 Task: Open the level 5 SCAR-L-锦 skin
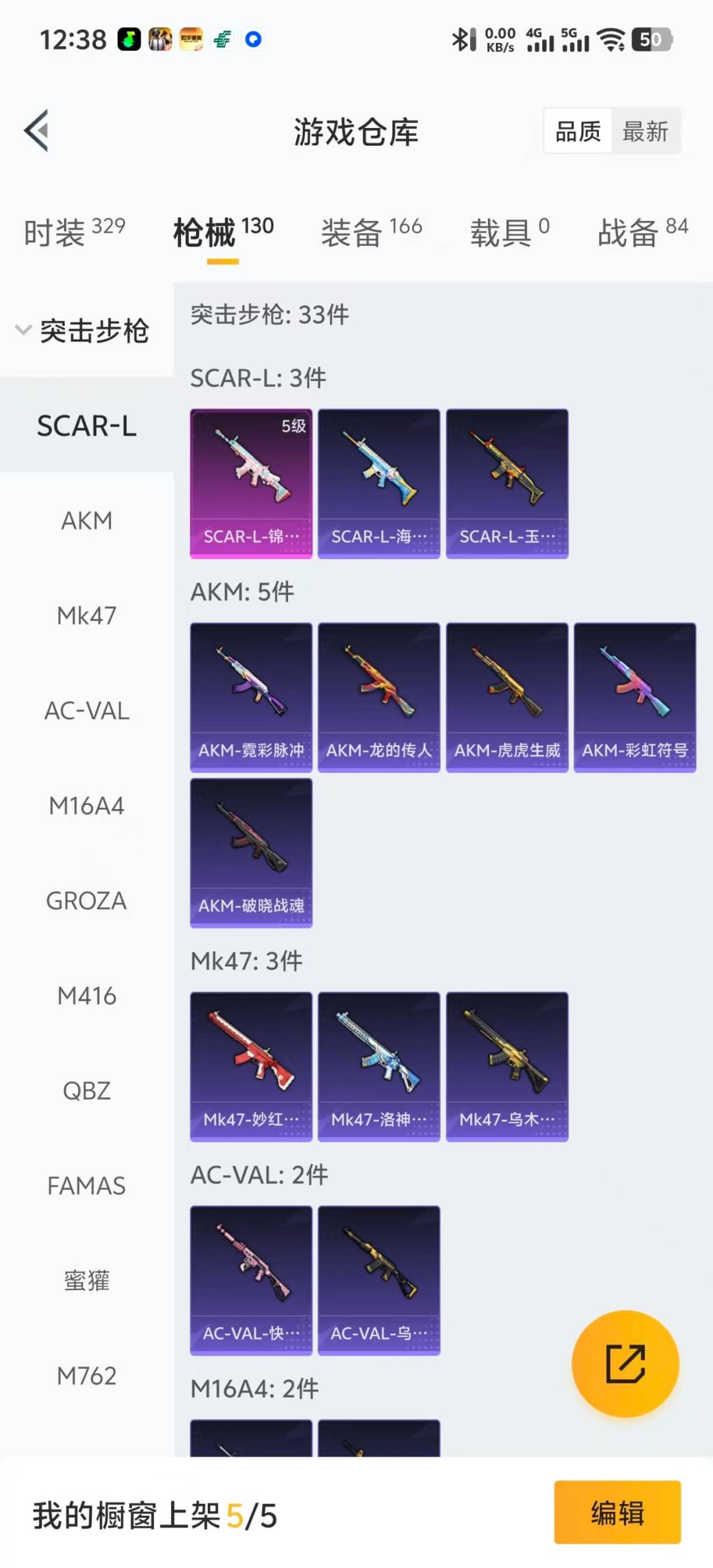251,483
